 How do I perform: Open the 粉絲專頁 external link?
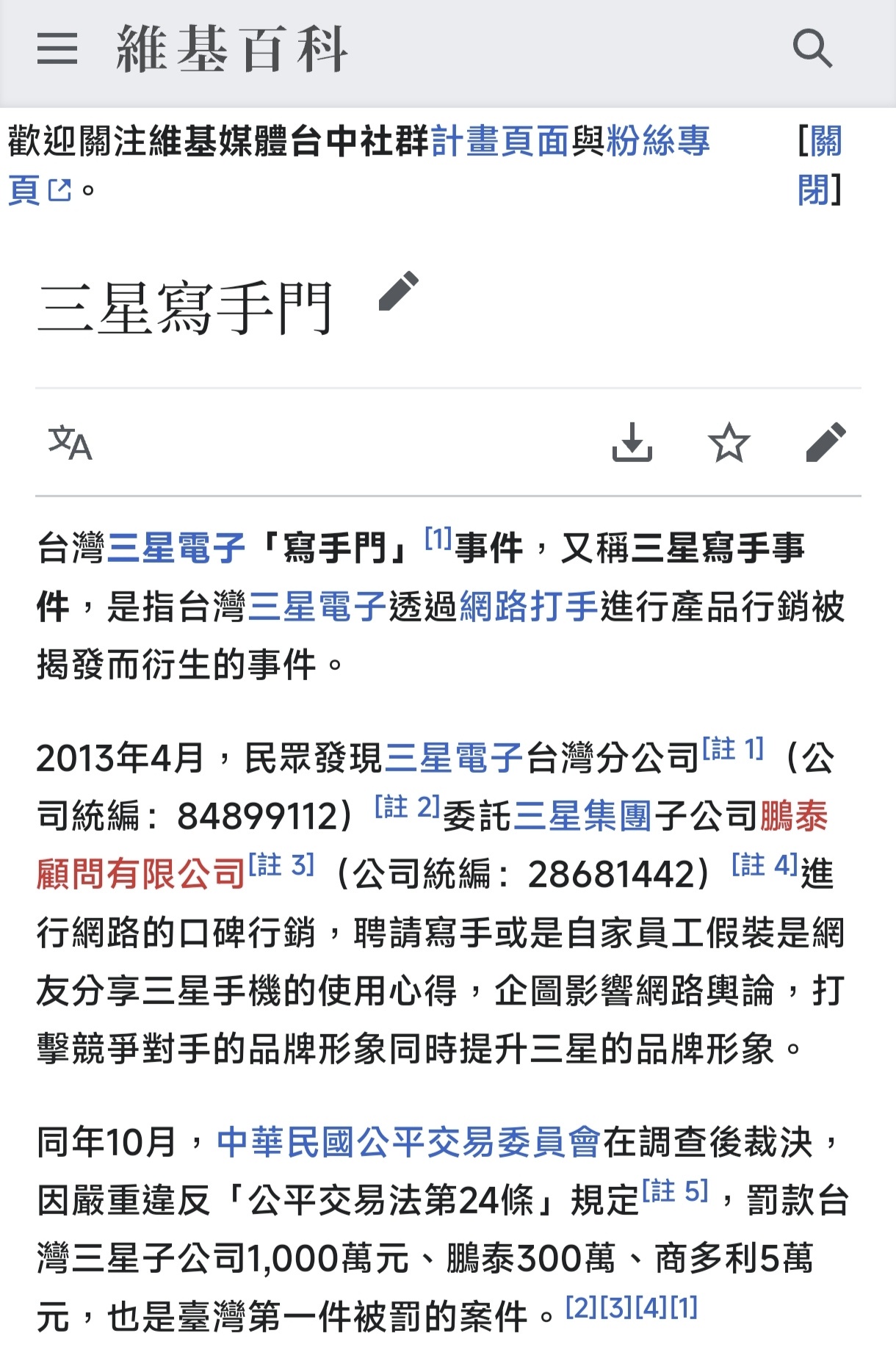coord(657,141)
